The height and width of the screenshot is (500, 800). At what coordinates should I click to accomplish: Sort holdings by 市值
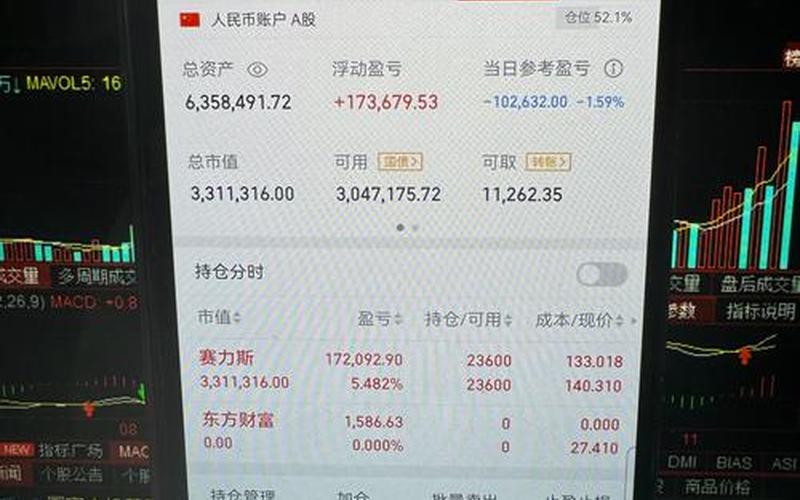(x=219, y=318)
